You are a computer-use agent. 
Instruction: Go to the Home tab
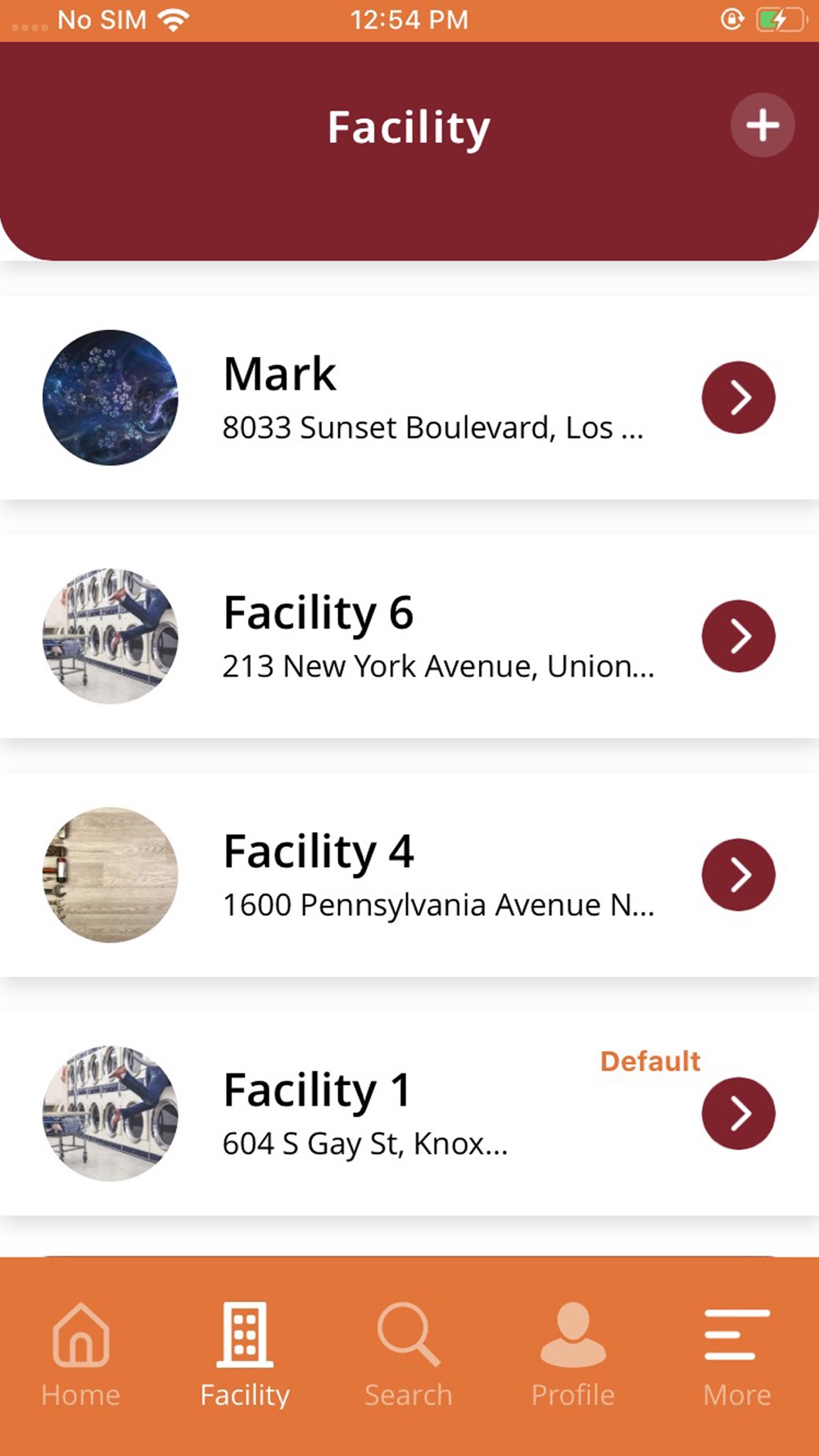(81, 1354)
